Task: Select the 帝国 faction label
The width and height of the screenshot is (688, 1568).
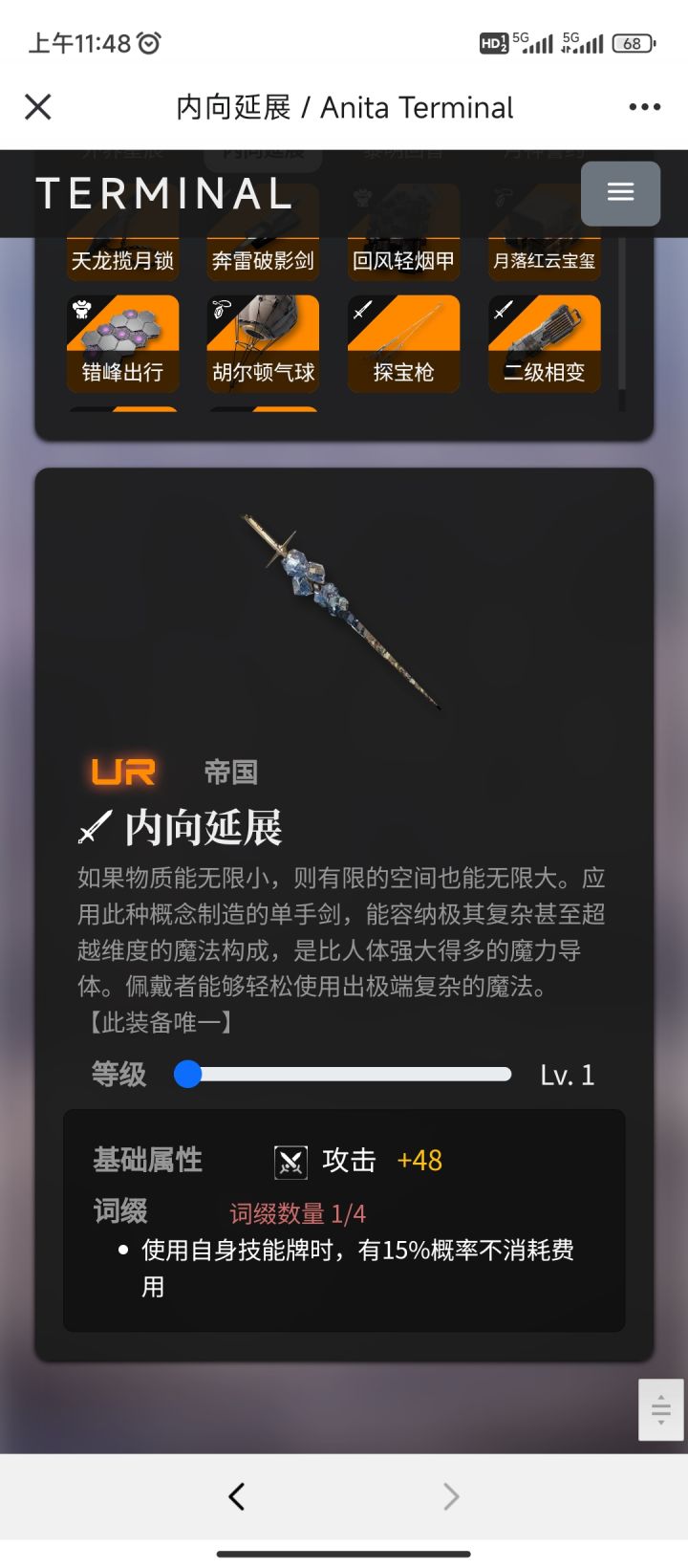Action: [231, 771]
